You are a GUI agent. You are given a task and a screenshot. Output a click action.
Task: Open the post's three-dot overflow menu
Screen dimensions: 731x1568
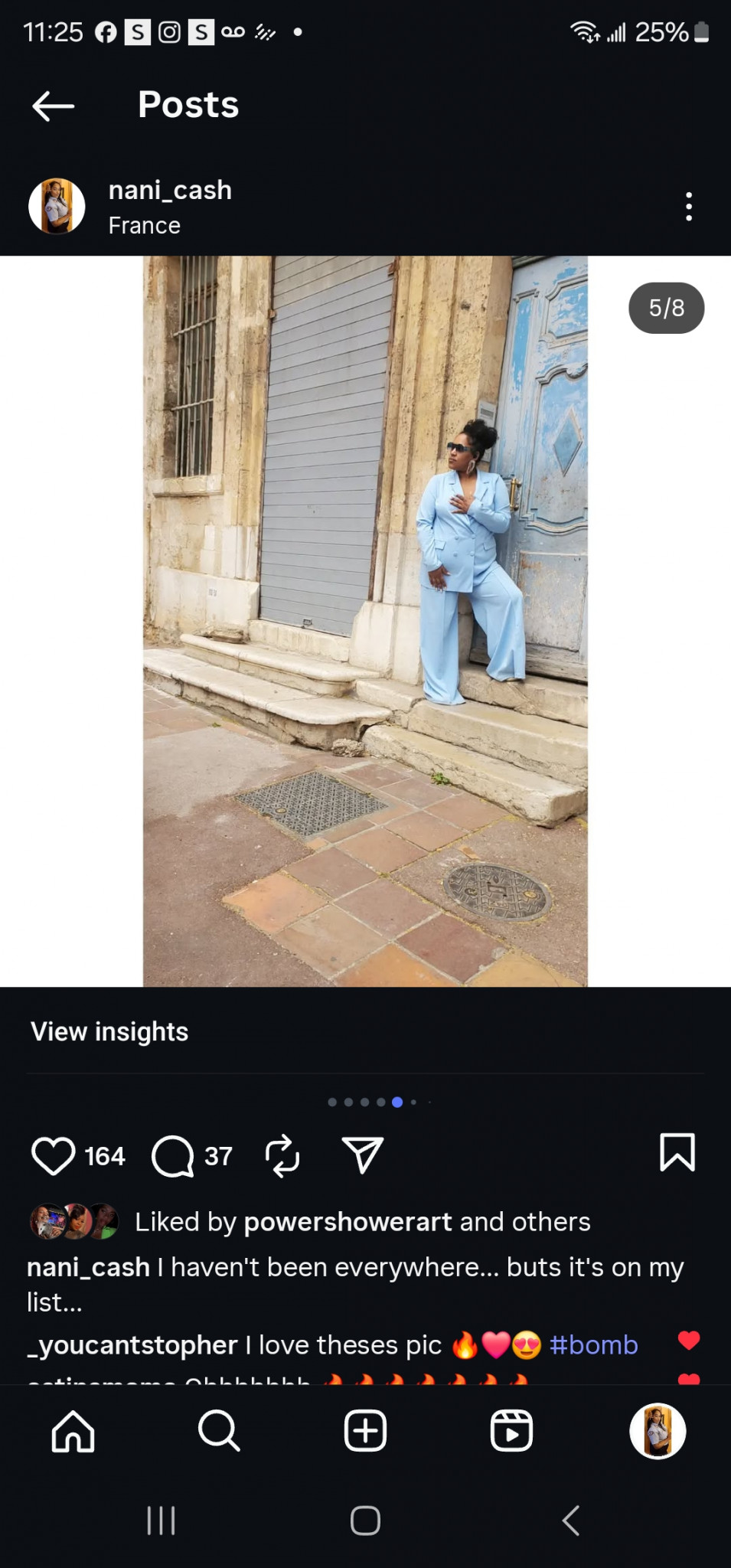[x=689, y=207]
